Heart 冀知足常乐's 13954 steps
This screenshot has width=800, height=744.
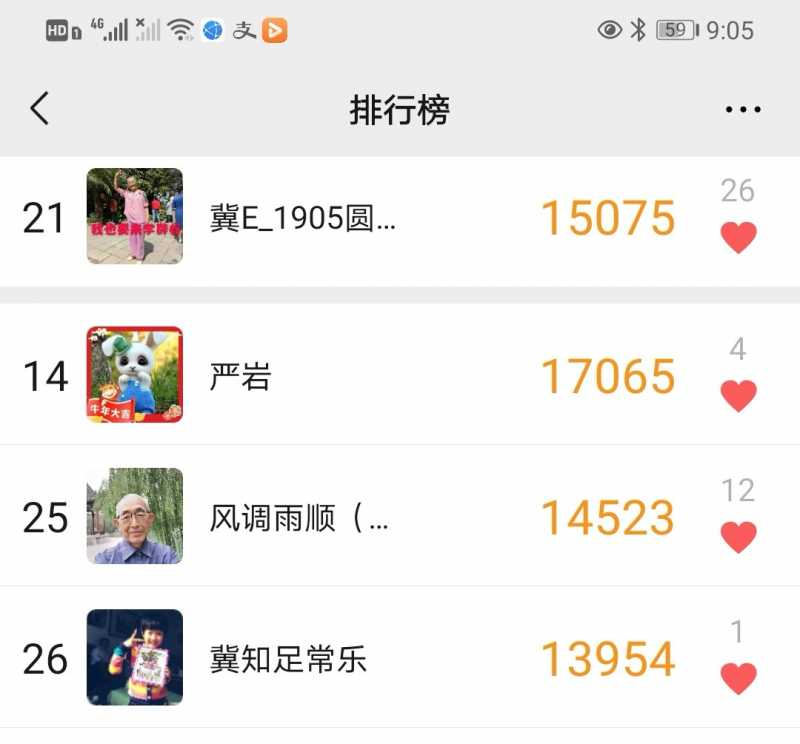click(738, 678)
